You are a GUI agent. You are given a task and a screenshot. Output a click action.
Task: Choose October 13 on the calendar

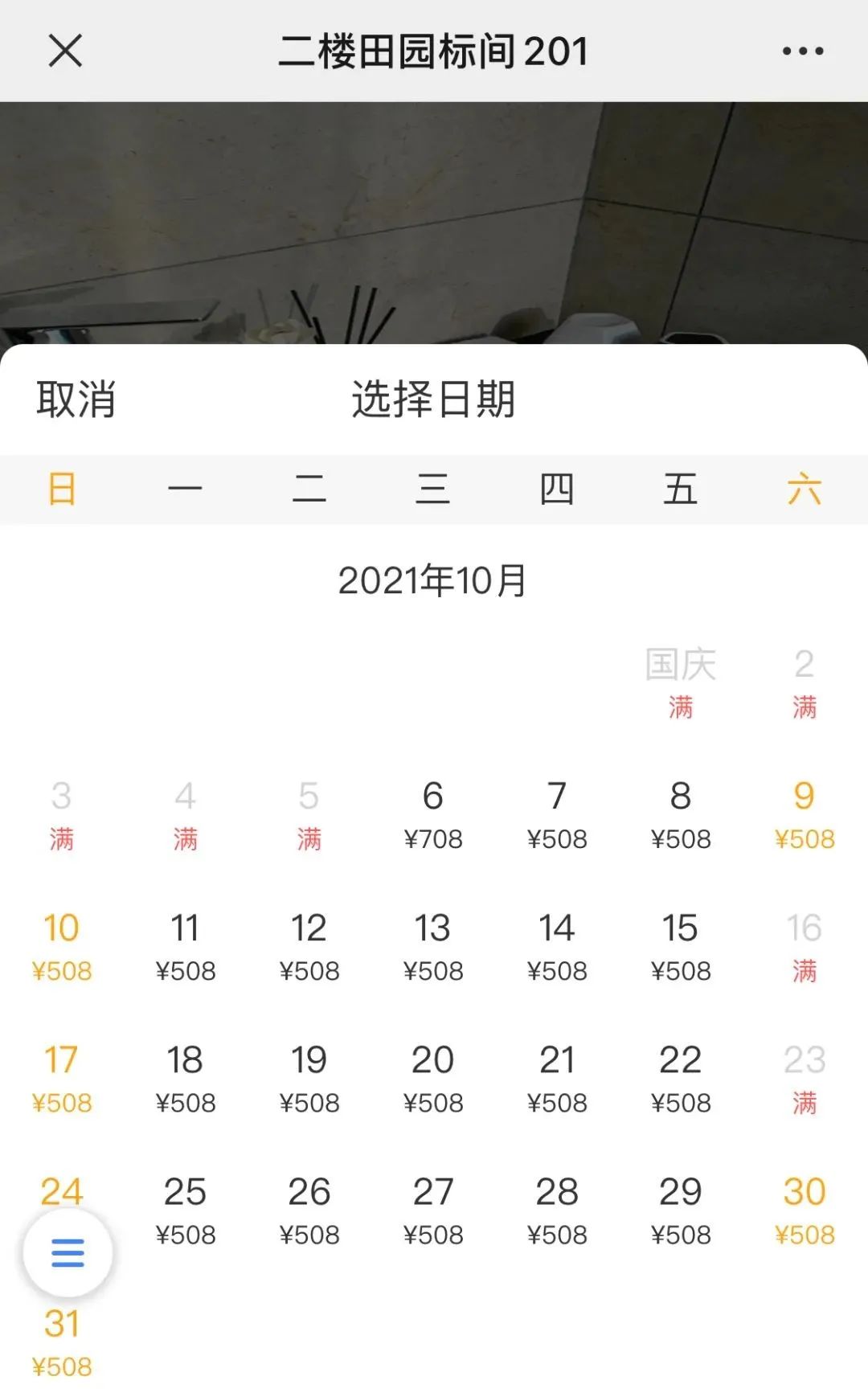click(432, 946)
